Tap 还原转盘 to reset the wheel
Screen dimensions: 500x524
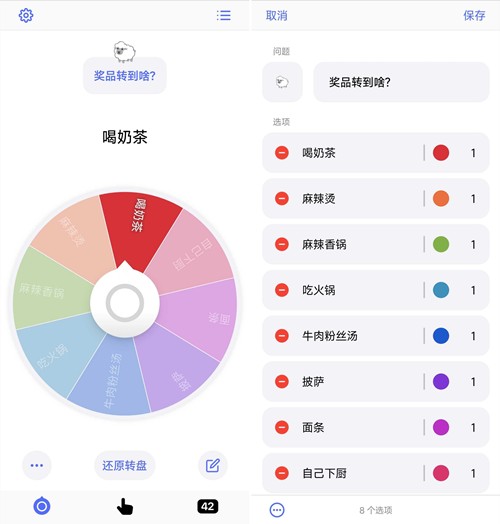124,465
